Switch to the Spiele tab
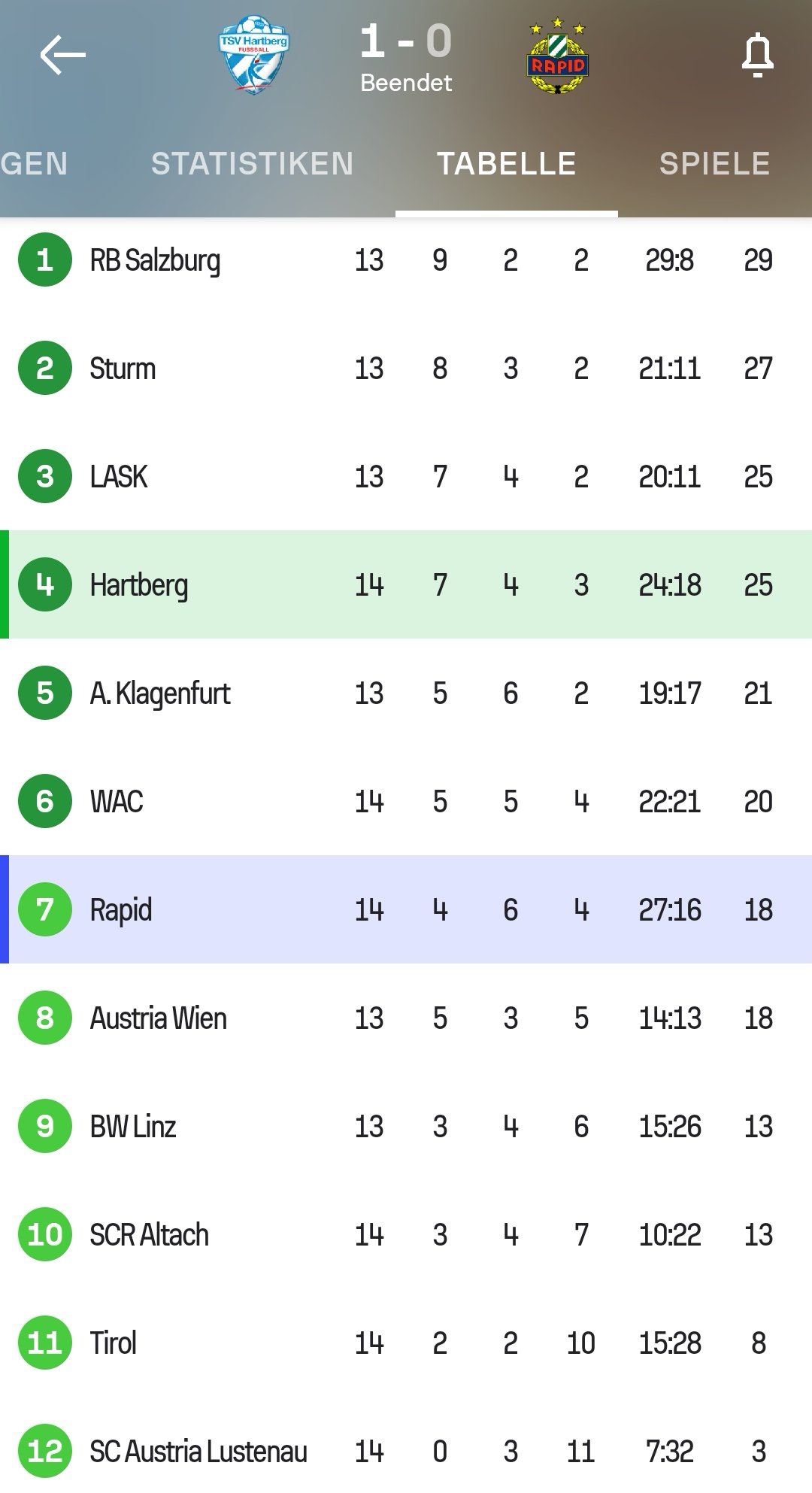Viewport: 812px width, 1493px height. (714, 164)
